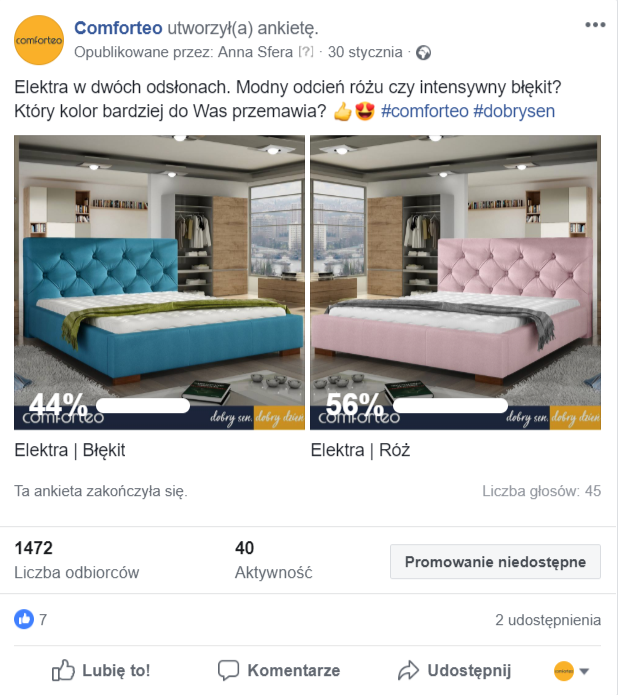Open the #dobrysen hashtag

coord(514,111)
